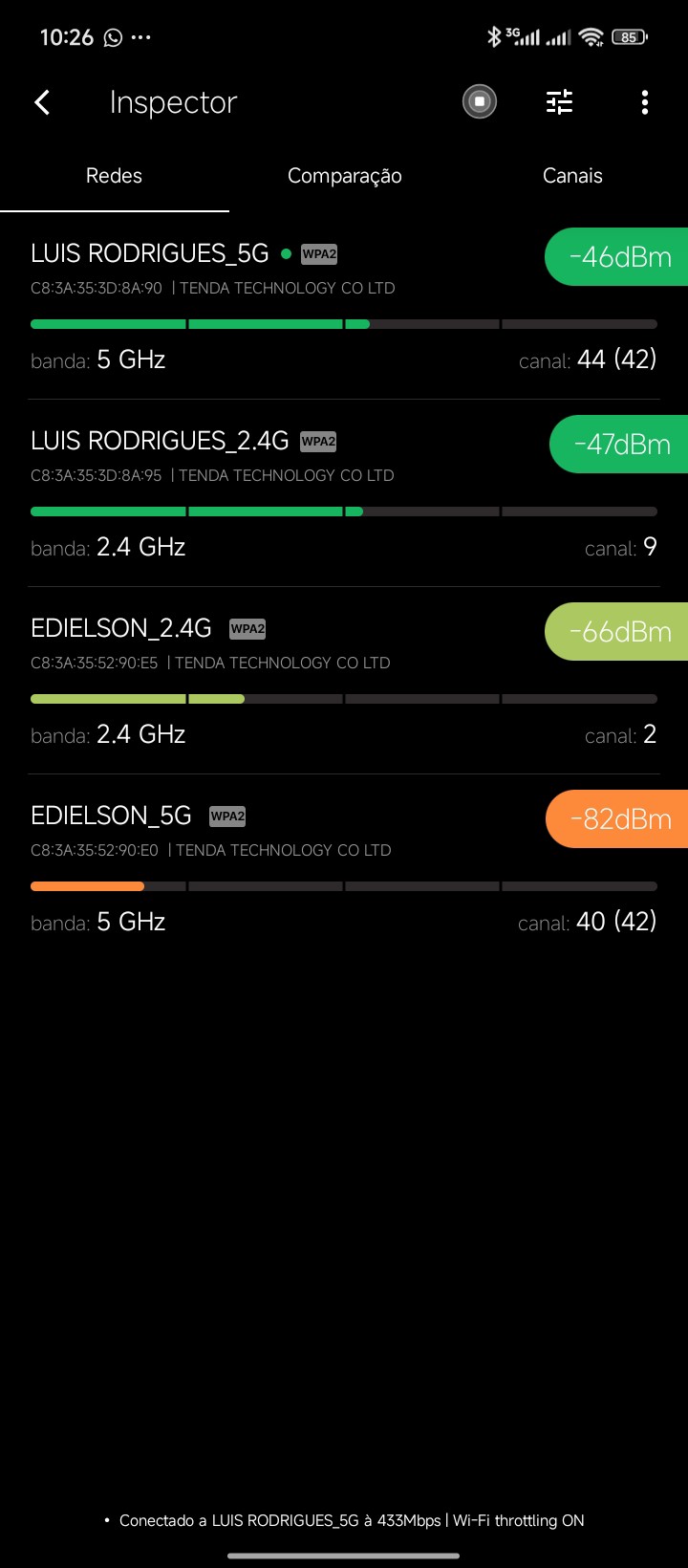Go back from Inspector screen

point(42,102)
